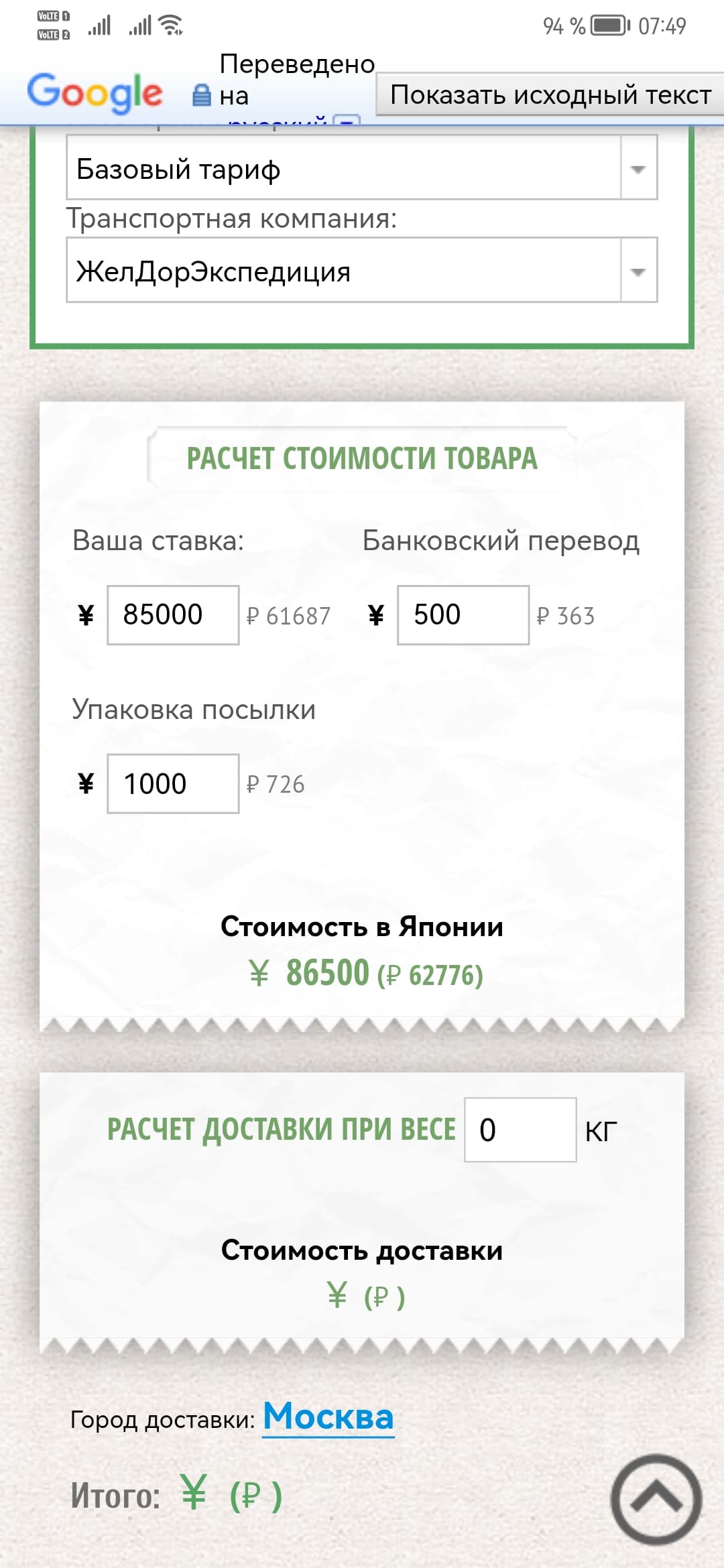Edit the 'Банковский перевод' field showing 500
The image size is (724, 1568).
point(463,615)
